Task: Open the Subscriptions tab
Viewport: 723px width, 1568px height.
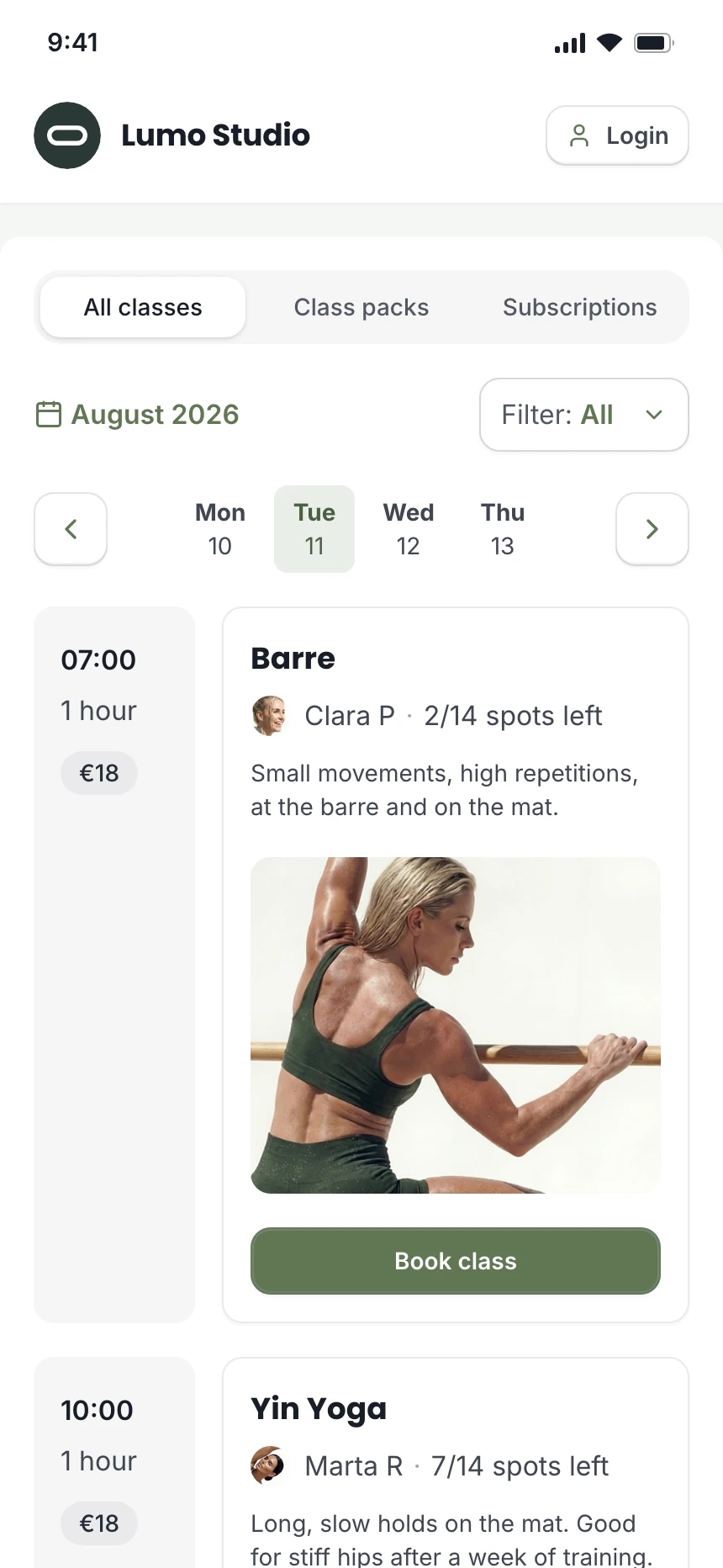Action: (x=580, y=307)
